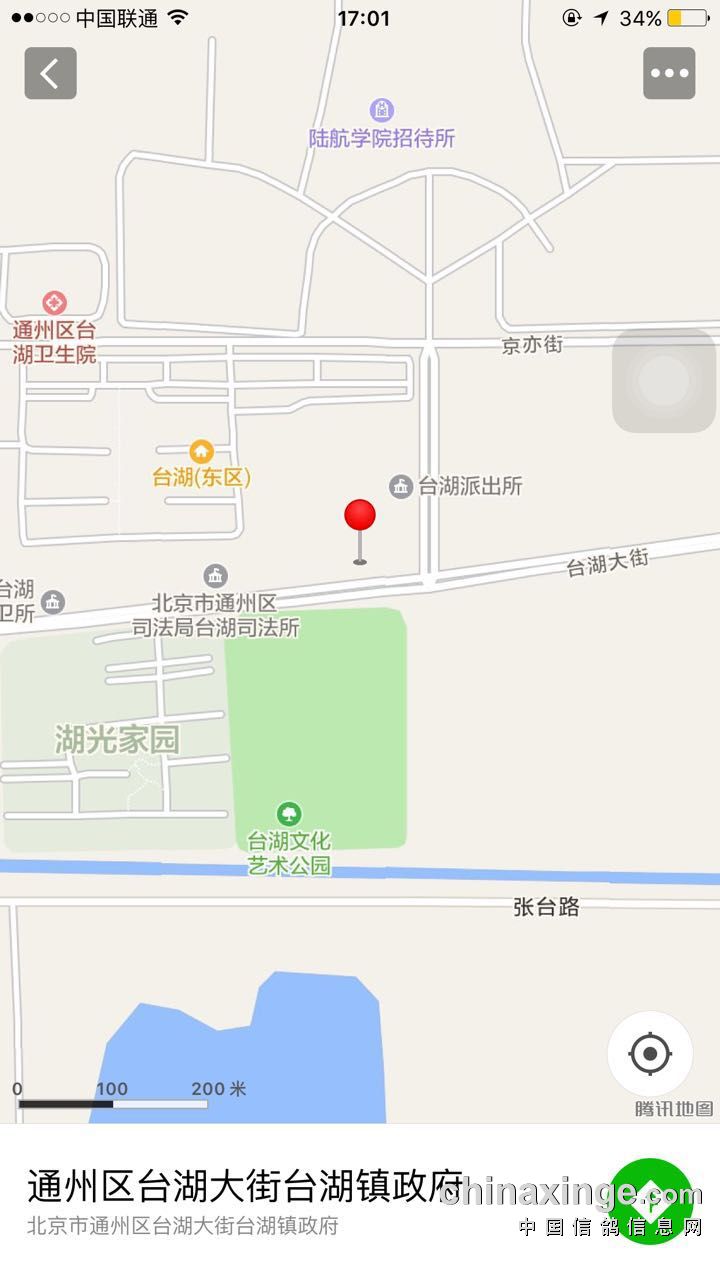The image size is (720, 1280).
Task: Start navigation with the green button
Action: [650, 1199]
